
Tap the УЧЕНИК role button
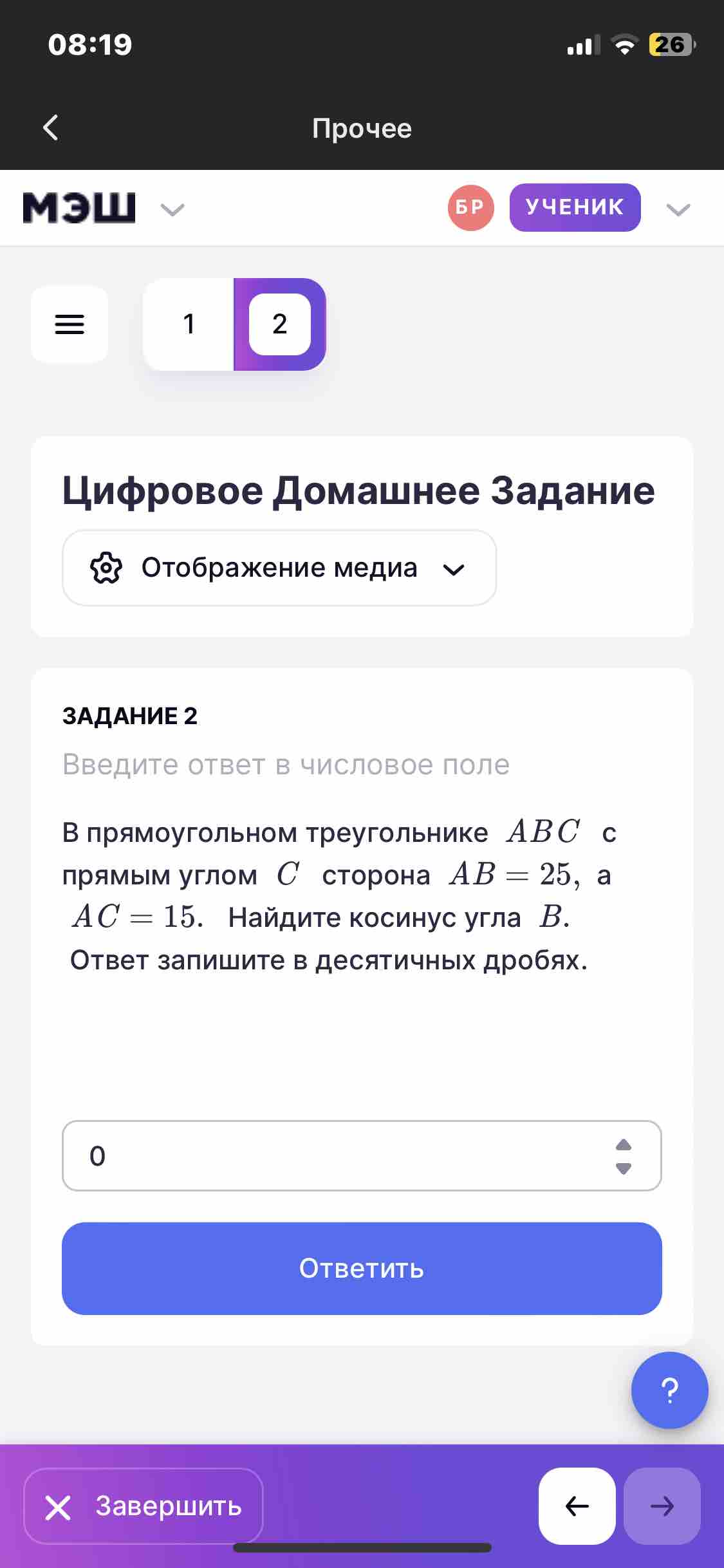575,207
